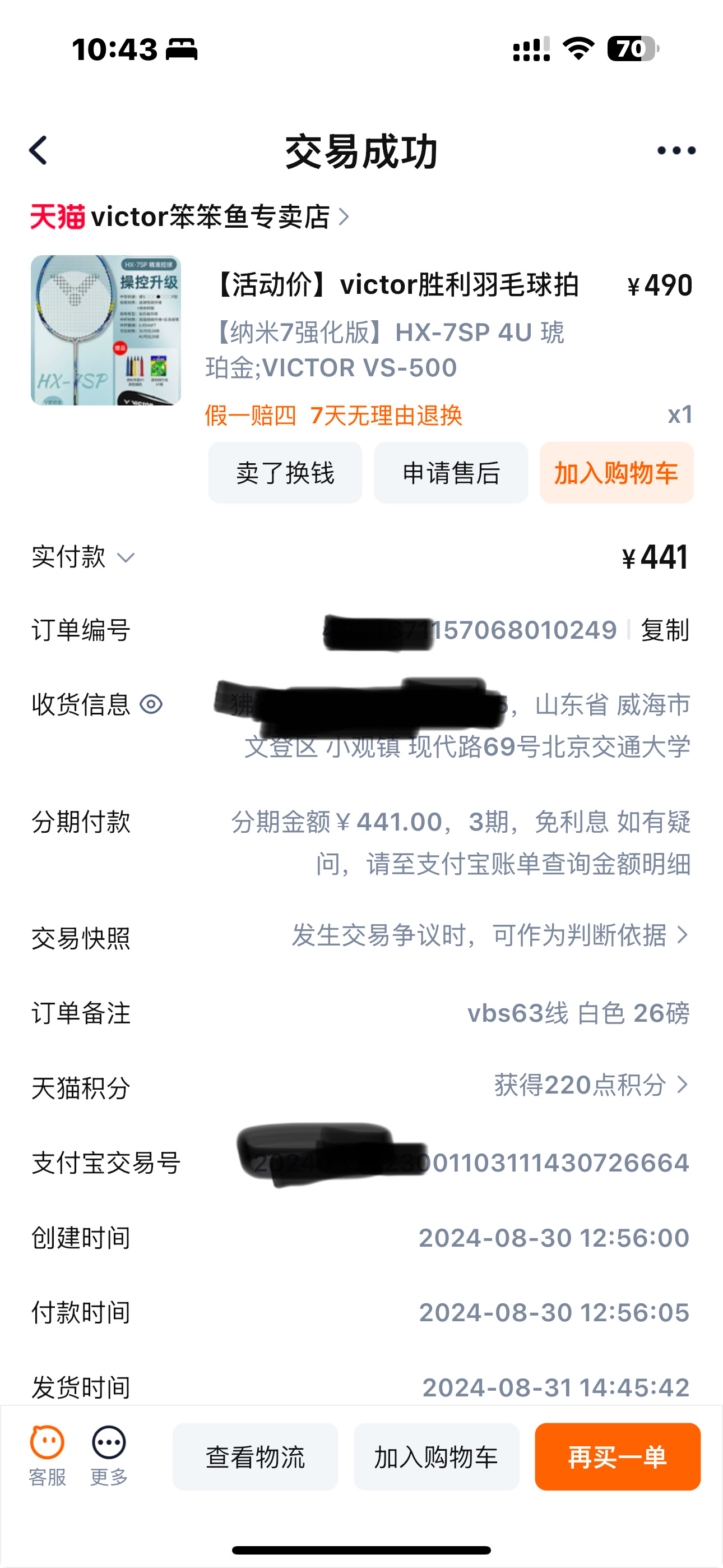Go back using the top-left arrow
This screenshot has height=1568, width=723.
pyautogui.click(x=38, y=150)
